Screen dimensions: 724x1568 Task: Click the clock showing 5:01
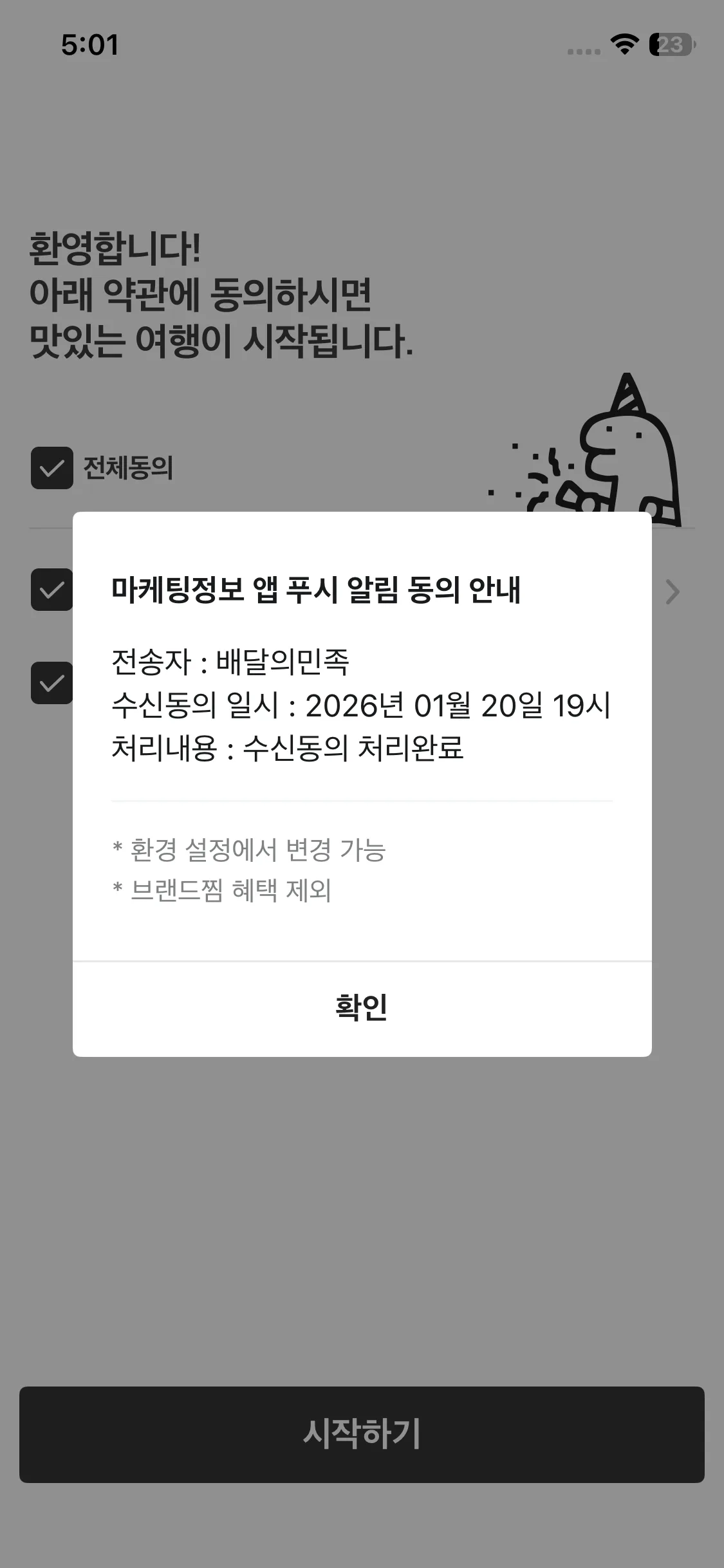[x=89, y=45]
